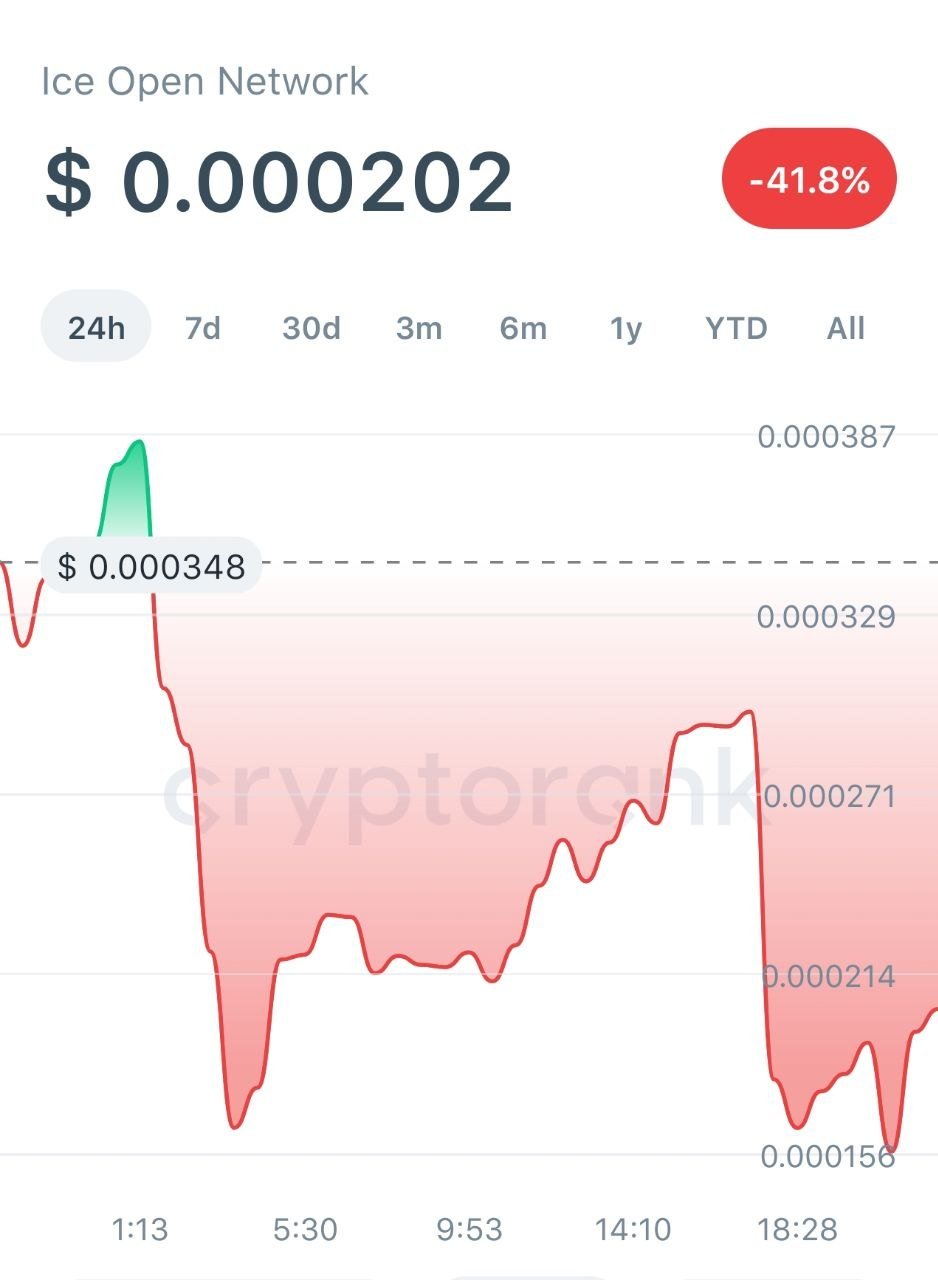The width and height of the screenshot is (938, 1280).
Task: Show the 30d price chart
Action: pyautogui.click(x=311, y=328)
